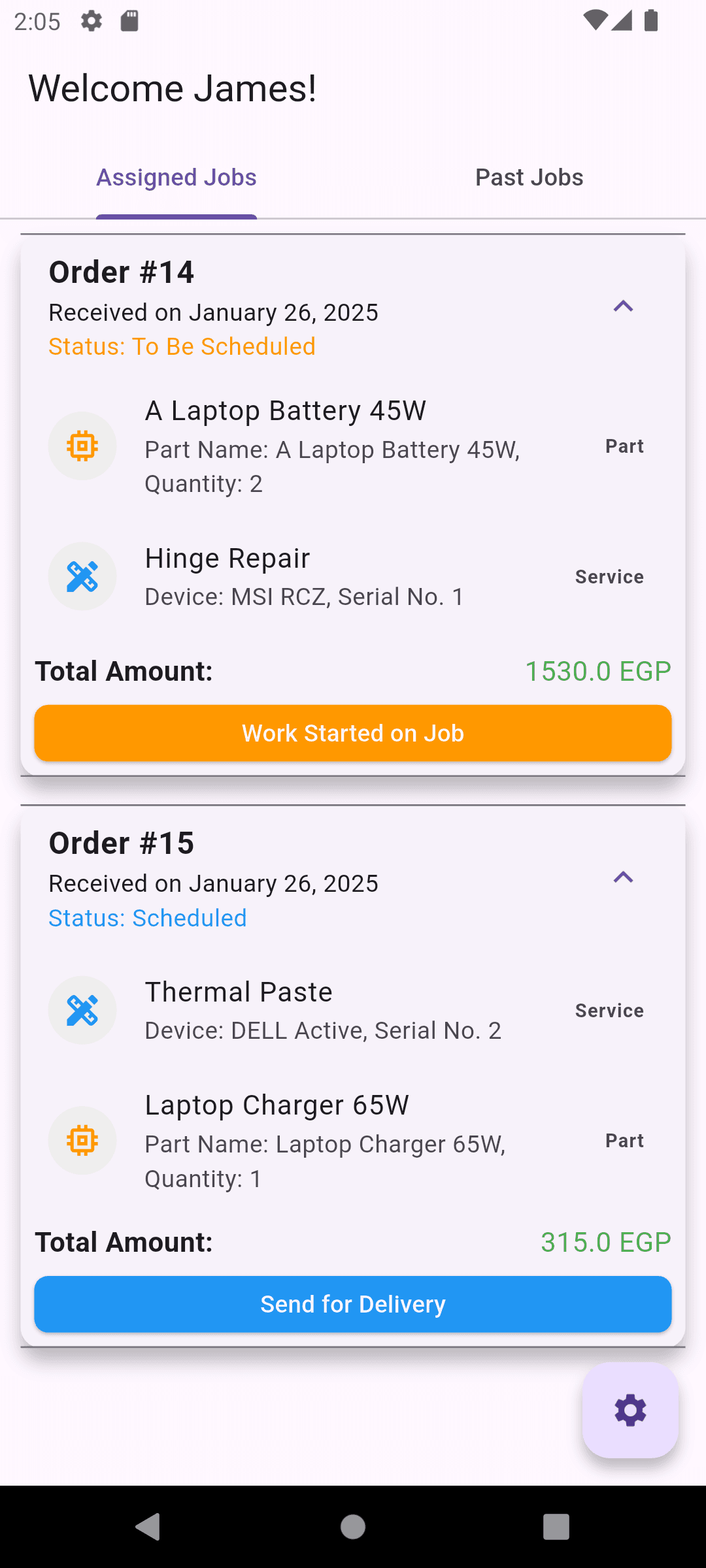Screen dimensions: 706x1568
Task: Open settings using the floating gear button
Action: click(x=630, y=1409)
